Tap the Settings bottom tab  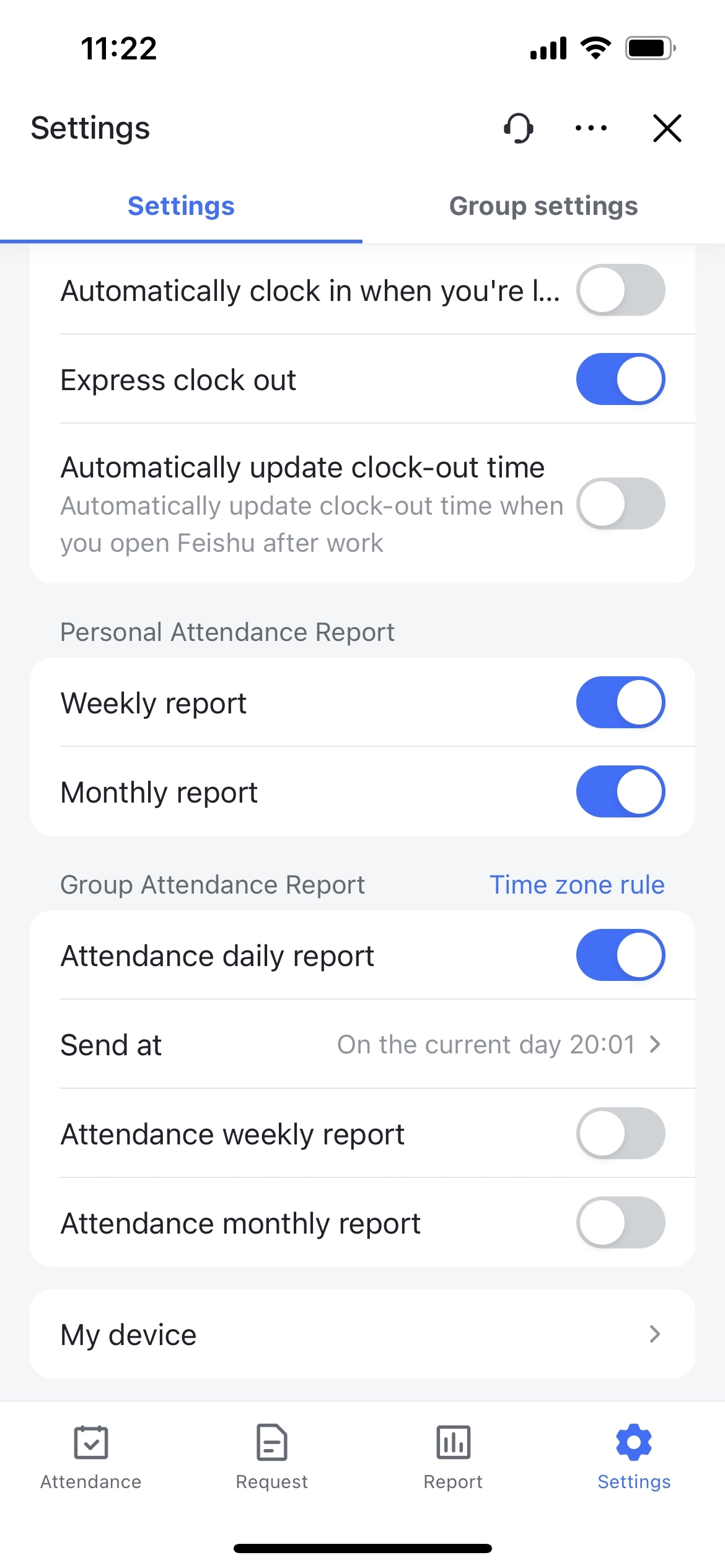click(x=634, y=1457)
